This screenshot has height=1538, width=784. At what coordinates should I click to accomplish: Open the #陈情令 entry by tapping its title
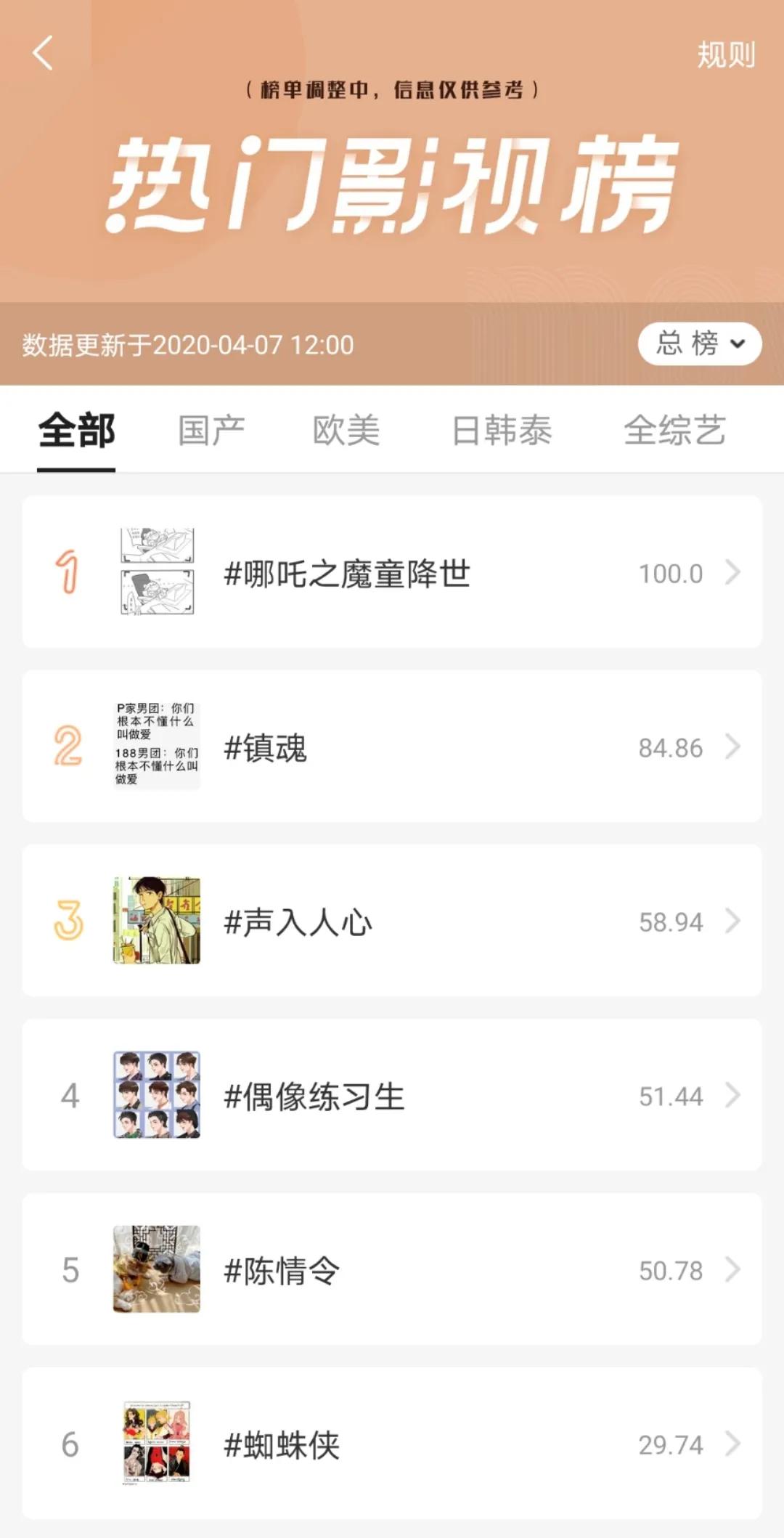[x=283, y=1272]
